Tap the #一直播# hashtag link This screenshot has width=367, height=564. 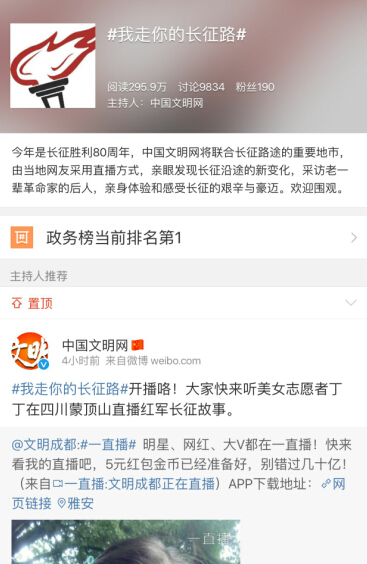coord(108,445)
